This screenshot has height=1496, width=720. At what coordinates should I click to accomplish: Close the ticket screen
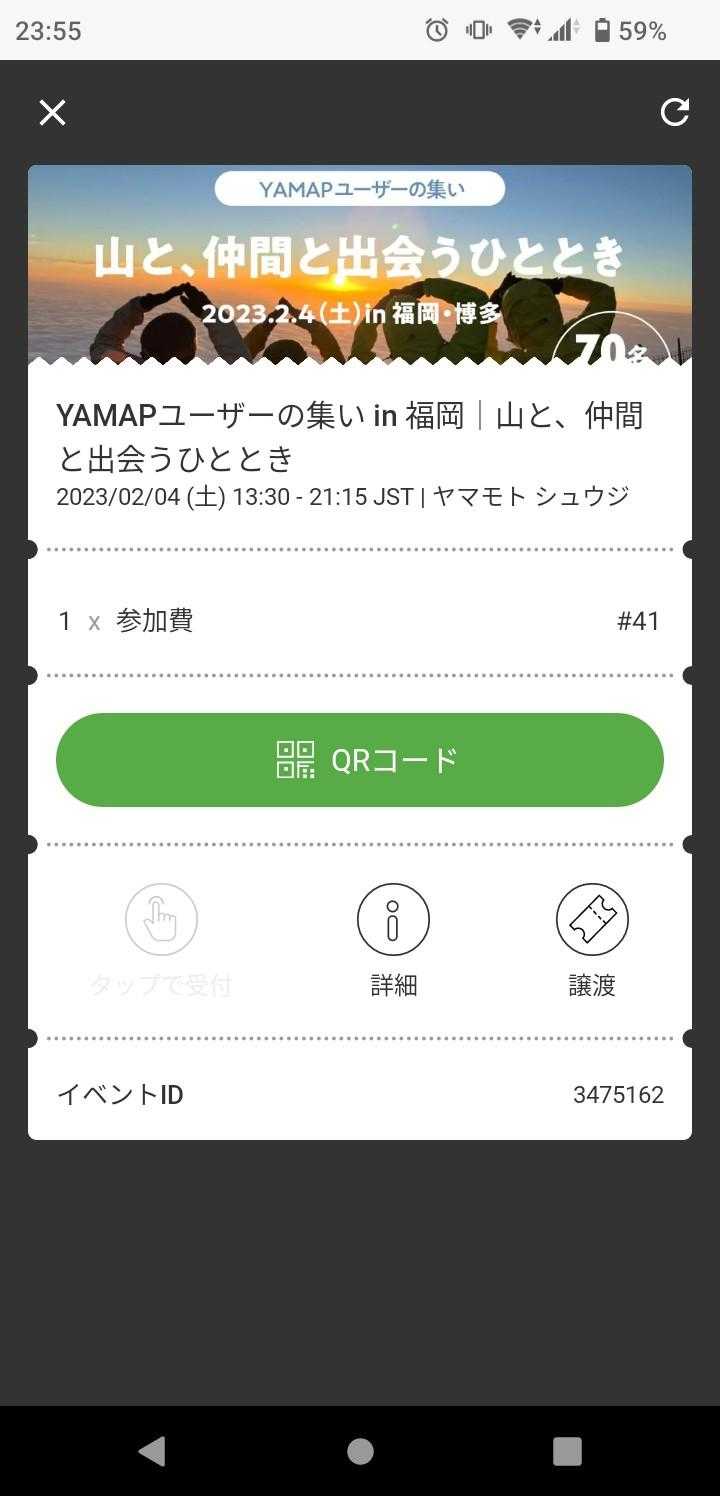tap(52, 112)
